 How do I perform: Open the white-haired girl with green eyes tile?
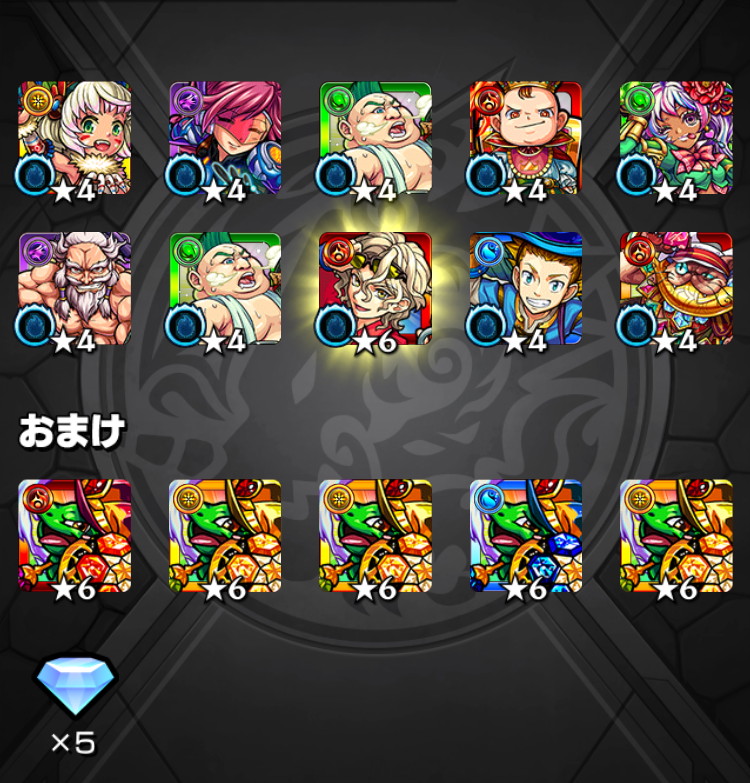click(75, 138)
